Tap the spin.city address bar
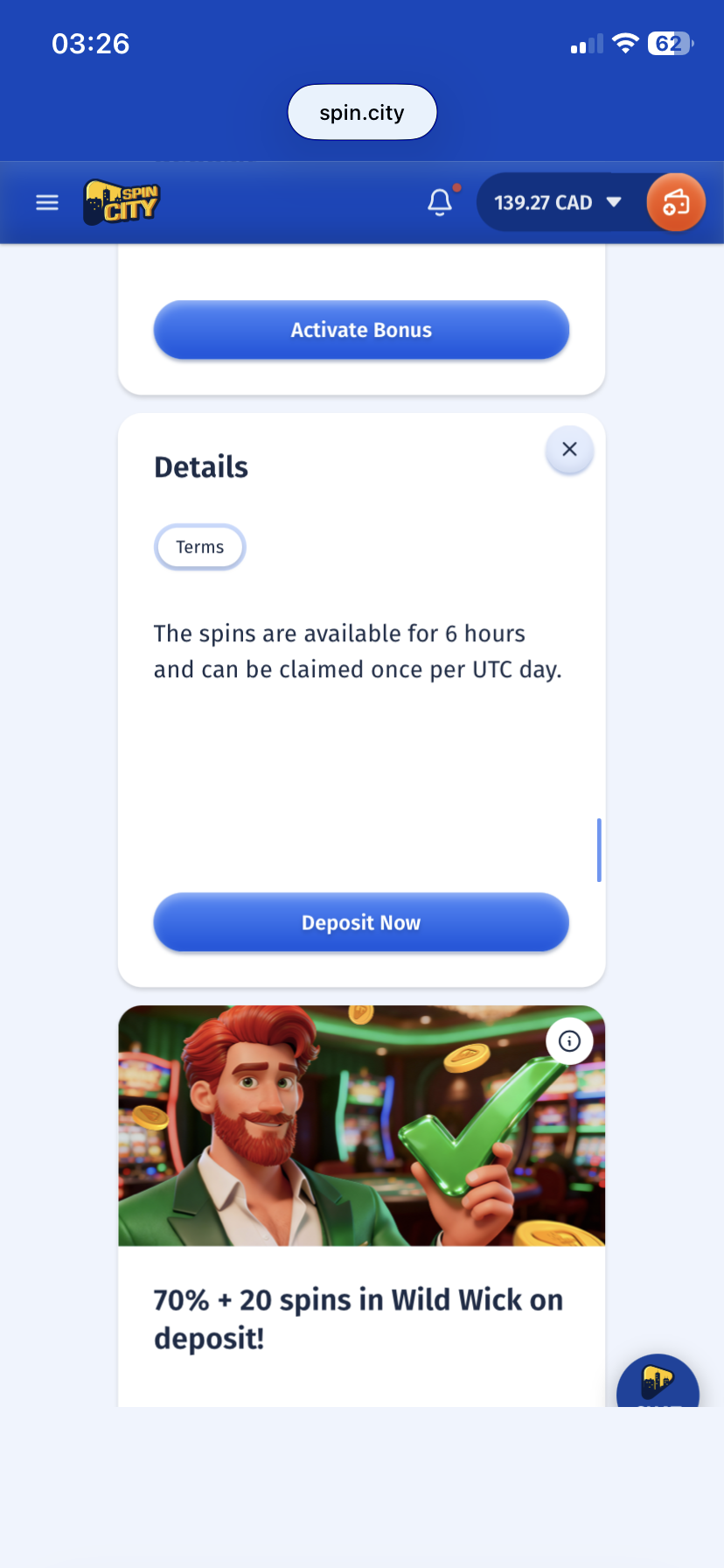Image resolution: width=724 pixels, height=1568 pixels. pos(362,113)
